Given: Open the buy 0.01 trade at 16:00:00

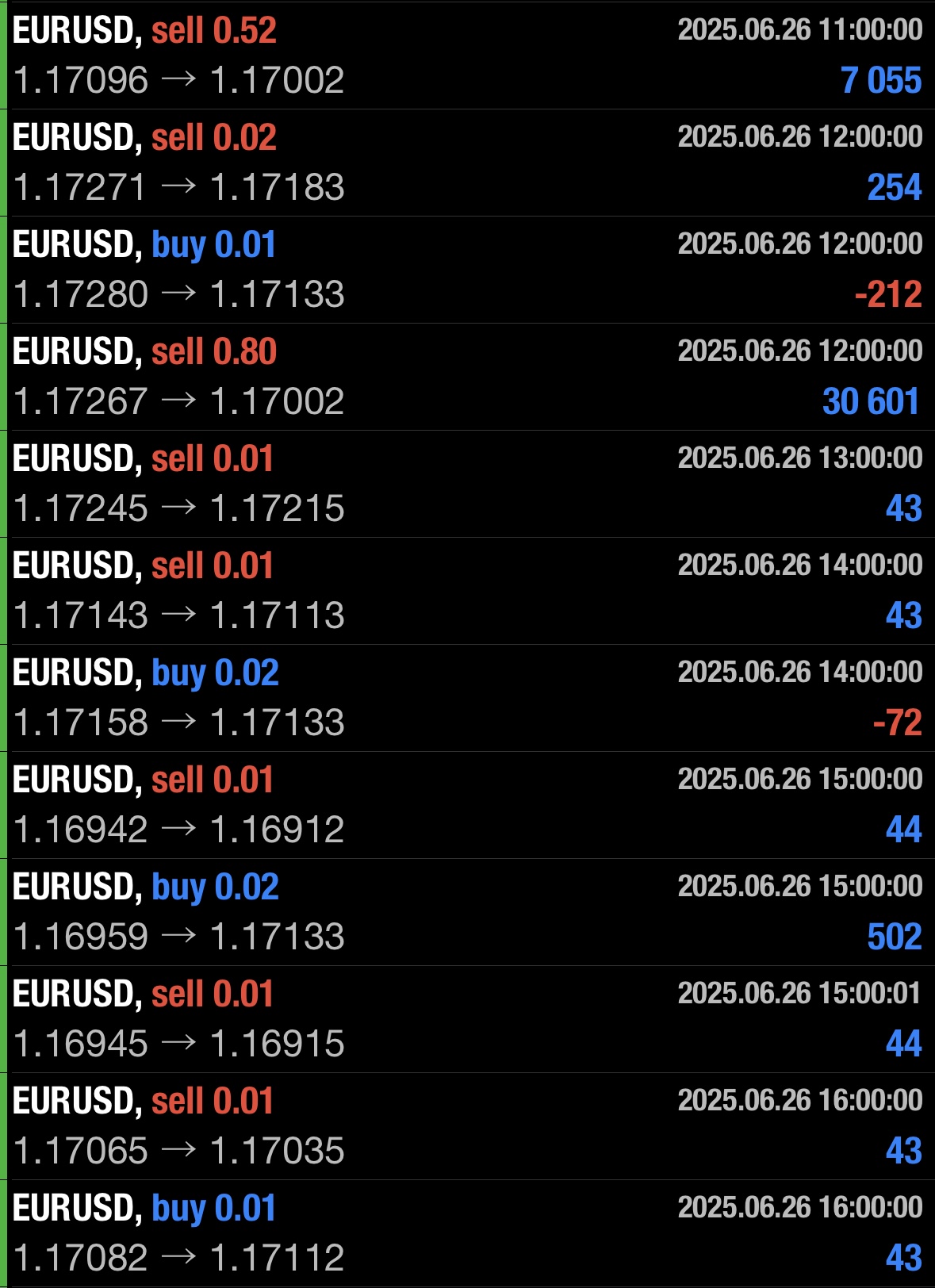Looking at the screenshot, I should (467, 1232).
